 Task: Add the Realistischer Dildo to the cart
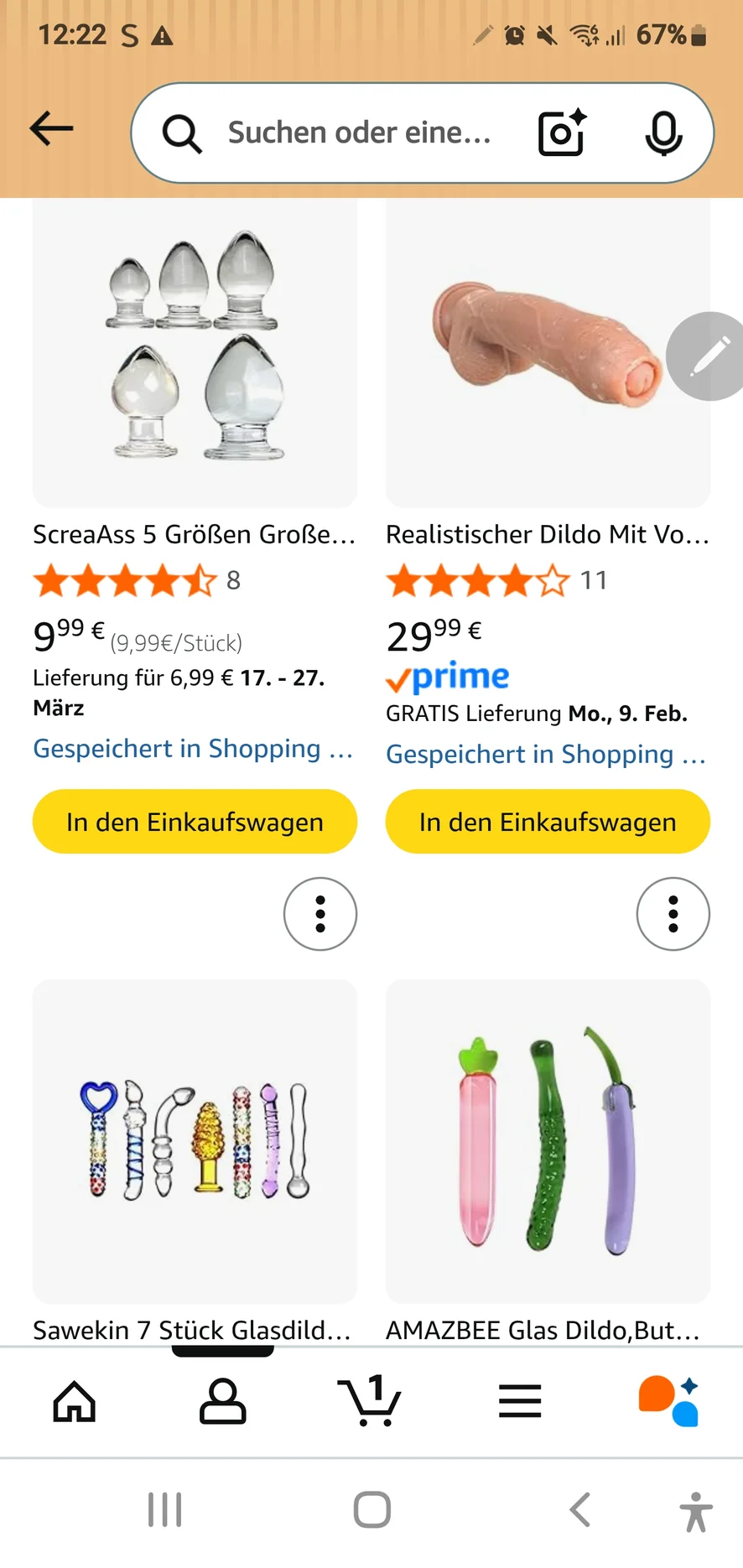pyautogui.click(x=548, y=822)
